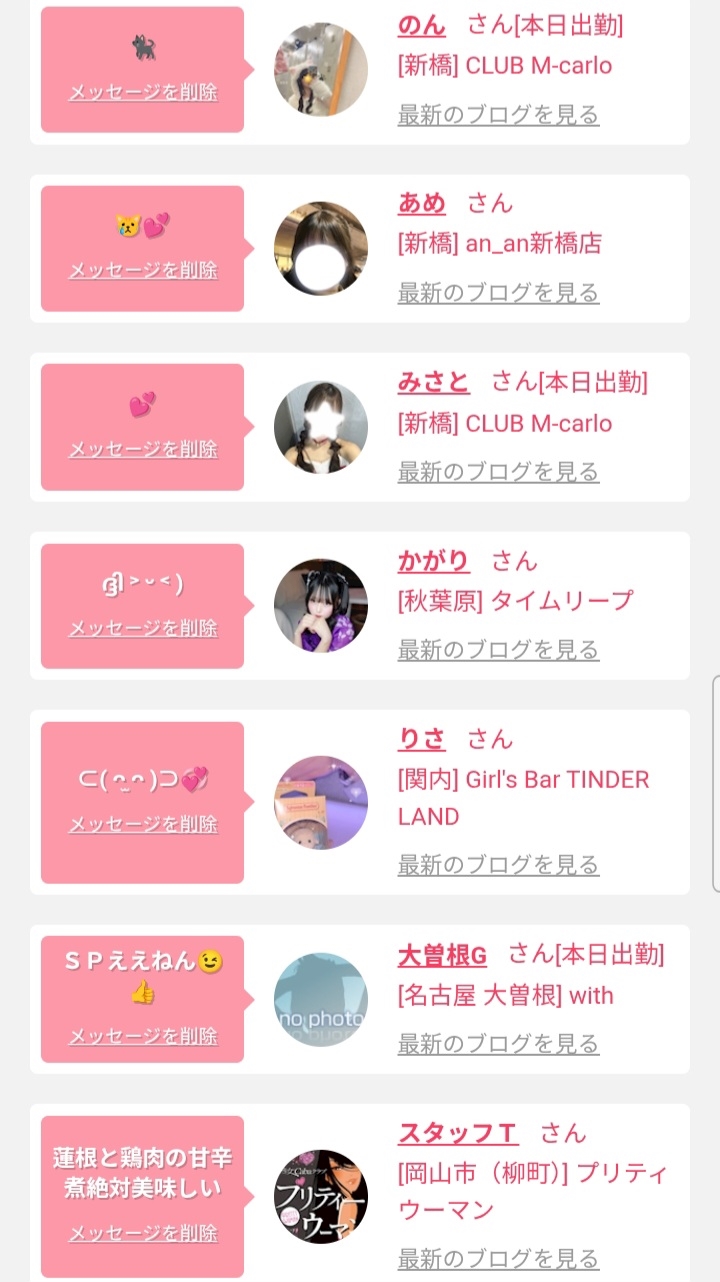View かがり's latest blog
The image size is (720, 1282).
coord(498,650)
